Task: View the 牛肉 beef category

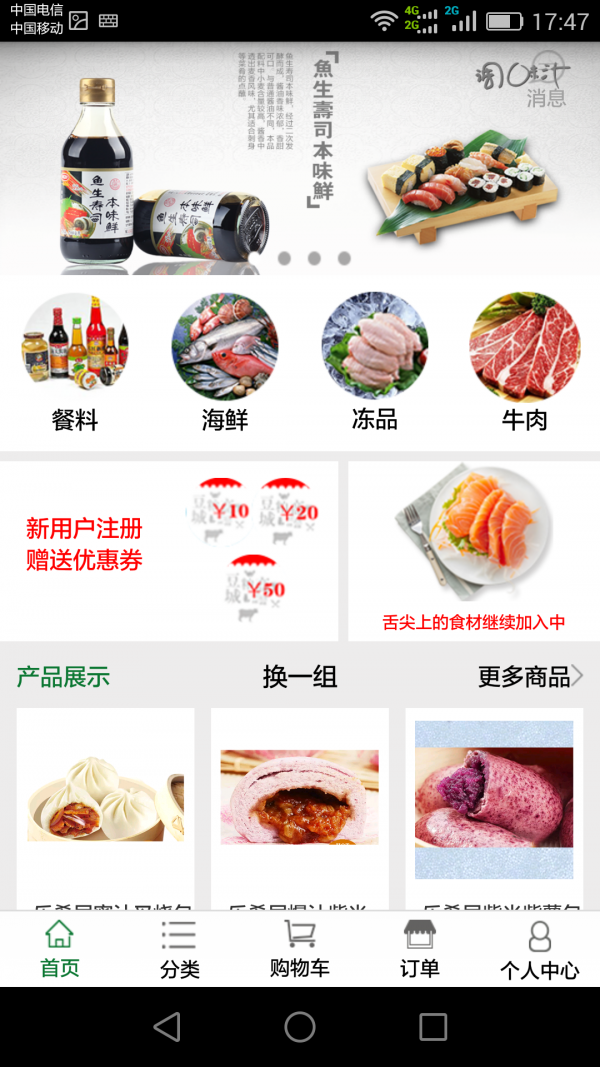Action: pos(524,362)
